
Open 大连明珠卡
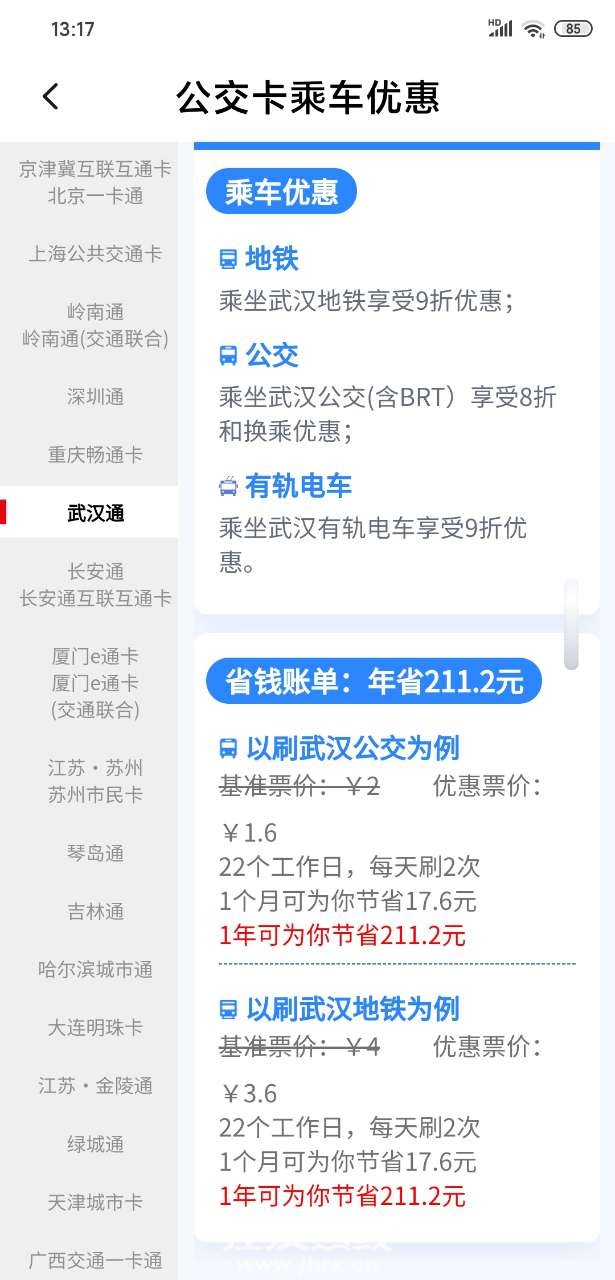pos(95,1027)
